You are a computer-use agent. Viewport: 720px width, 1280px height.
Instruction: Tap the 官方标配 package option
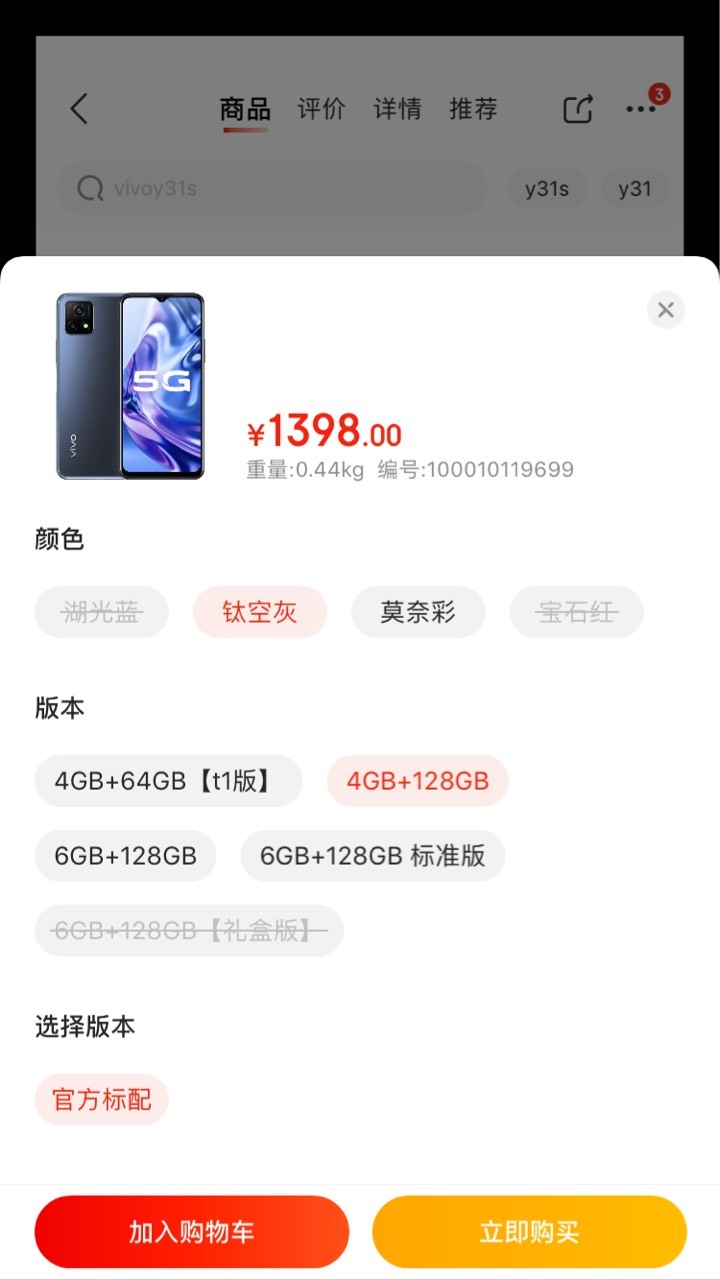(102, 1100)
